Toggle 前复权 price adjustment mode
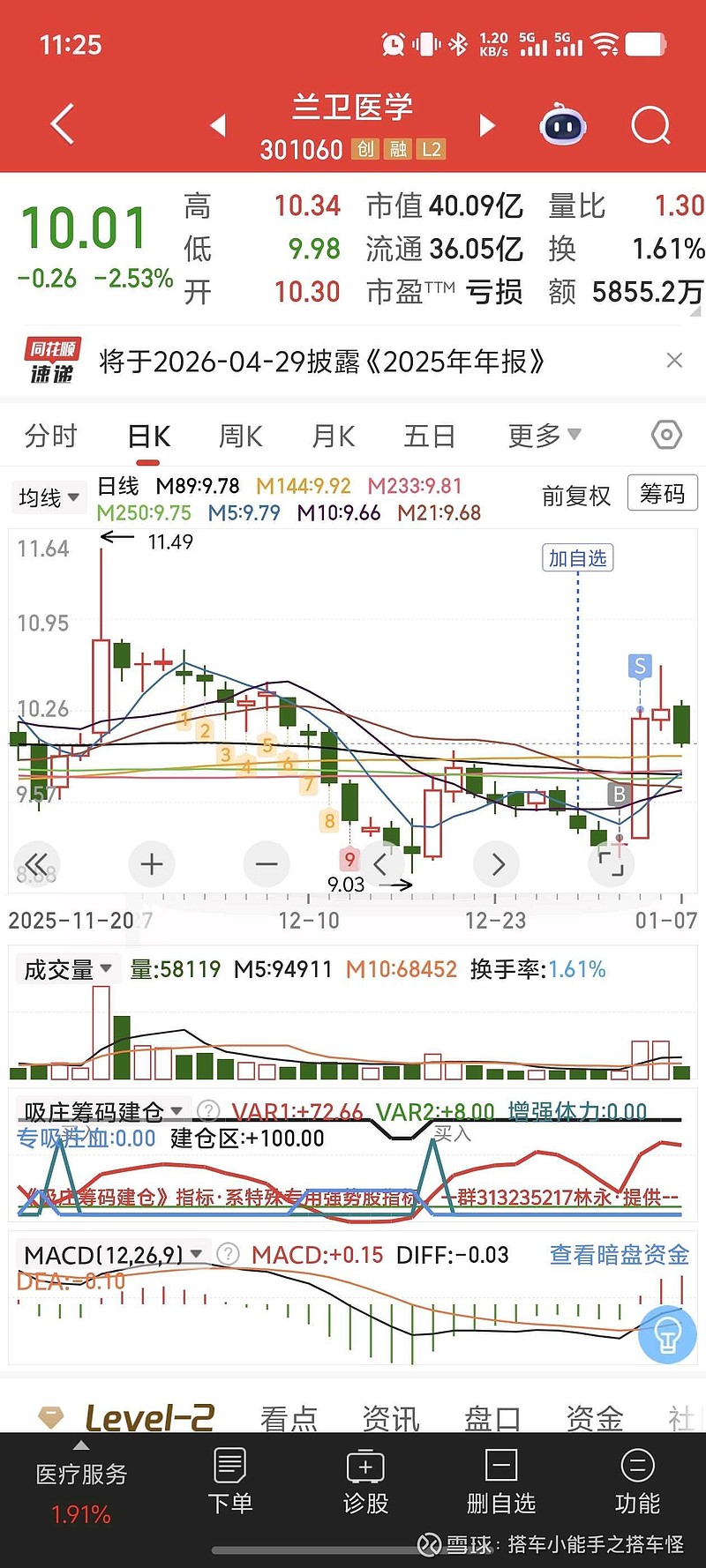Viewport: 706px width, 1568px height. pos(577,497)
